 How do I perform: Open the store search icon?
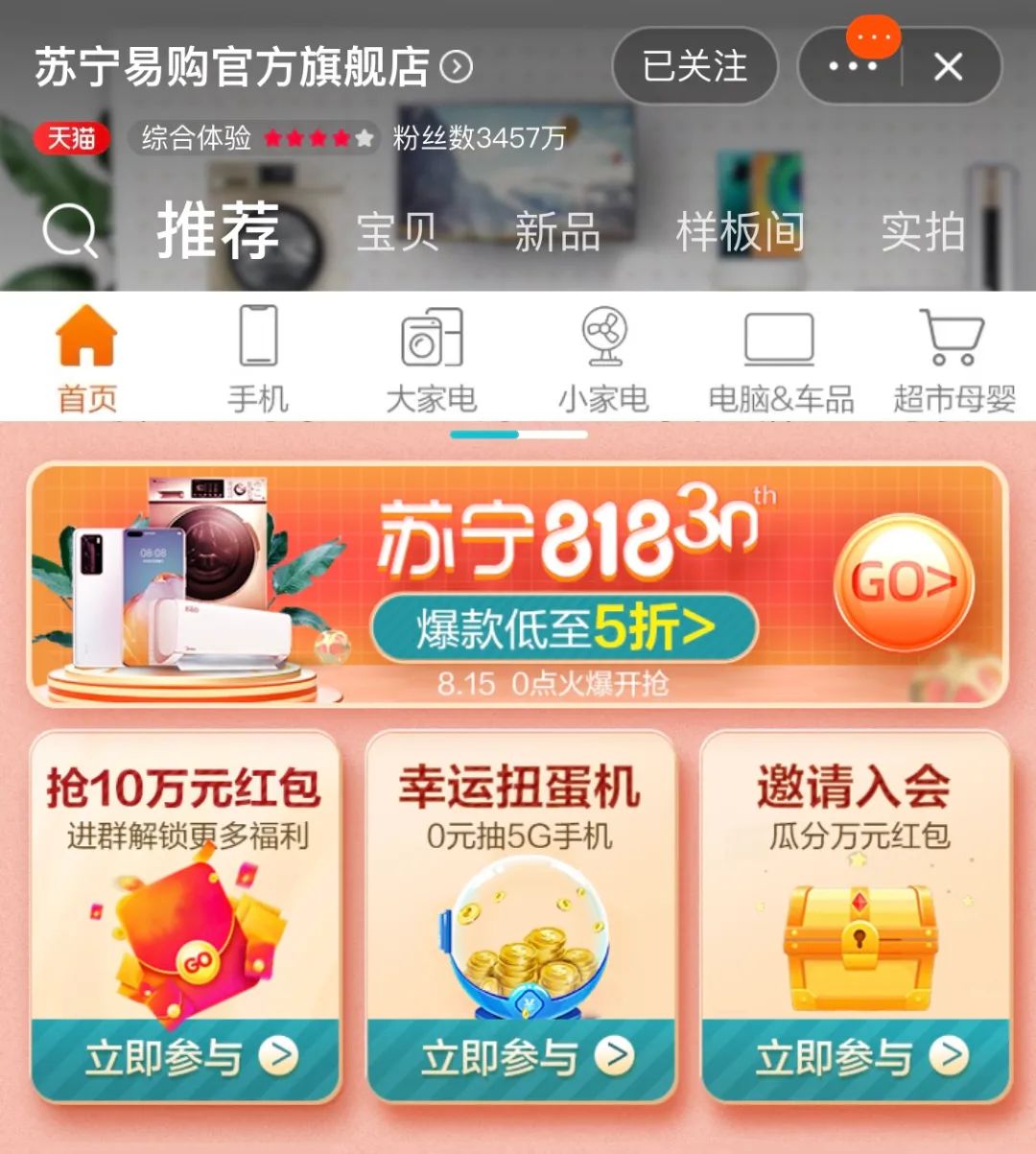click(70, 231)
